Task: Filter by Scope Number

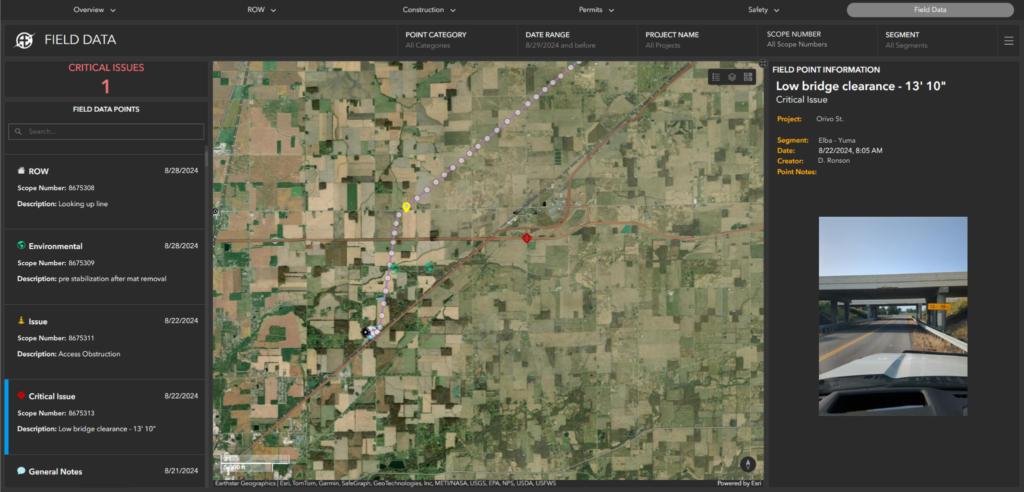Action: (800, 40)
